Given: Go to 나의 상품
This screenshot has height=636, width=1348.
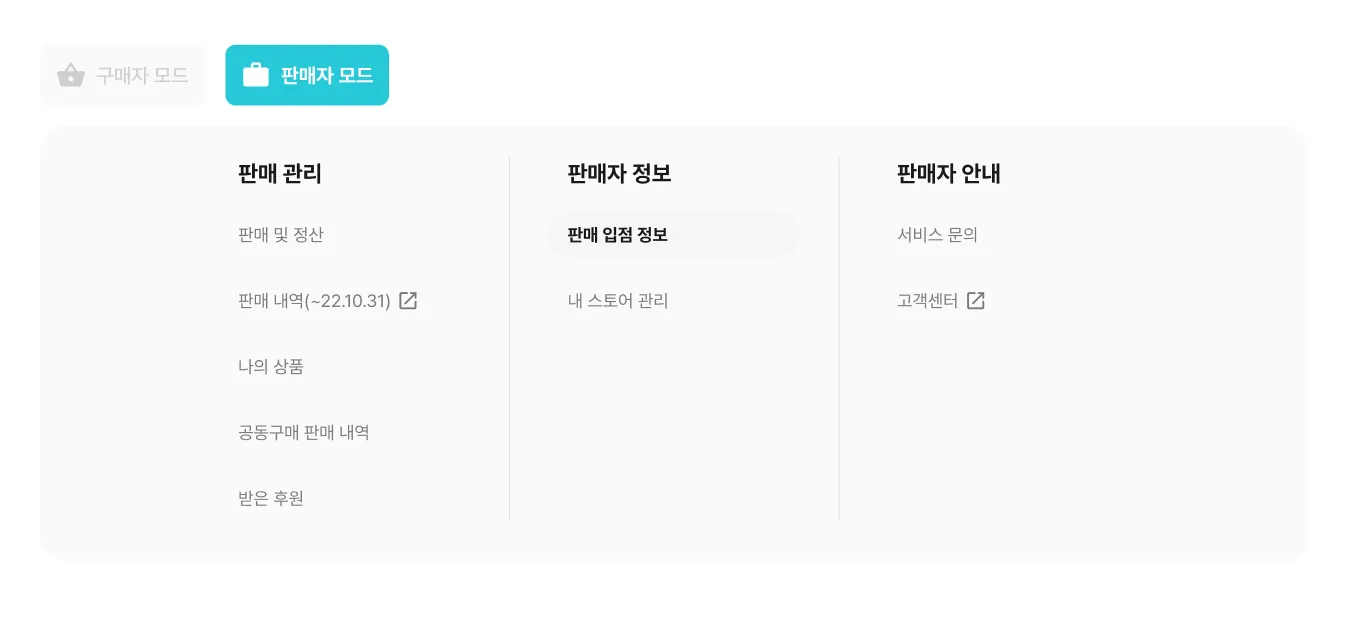Looking at the screenshot, I should (x=271, y=367).
